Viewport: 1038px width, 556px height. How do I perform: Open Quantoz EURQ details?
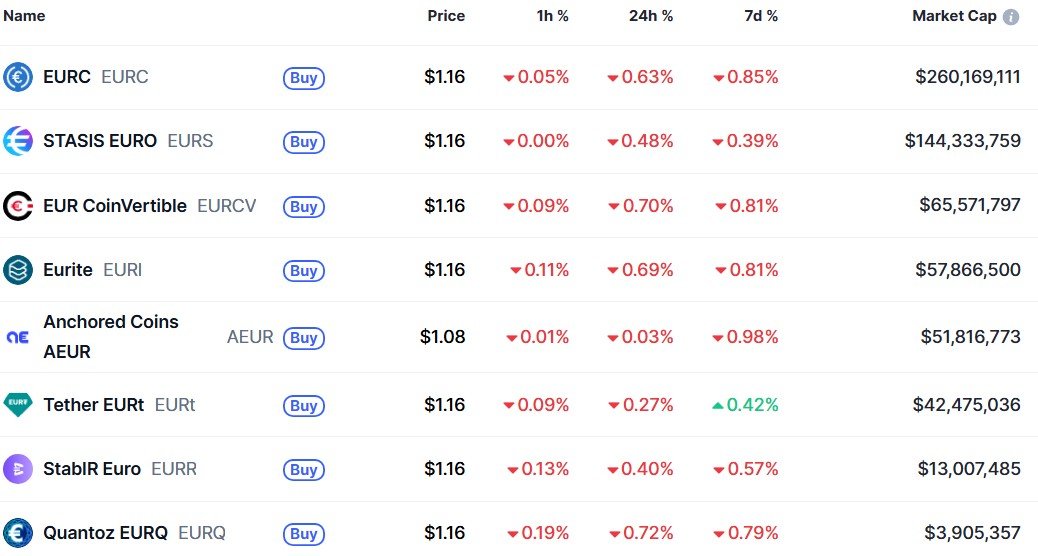105,533
